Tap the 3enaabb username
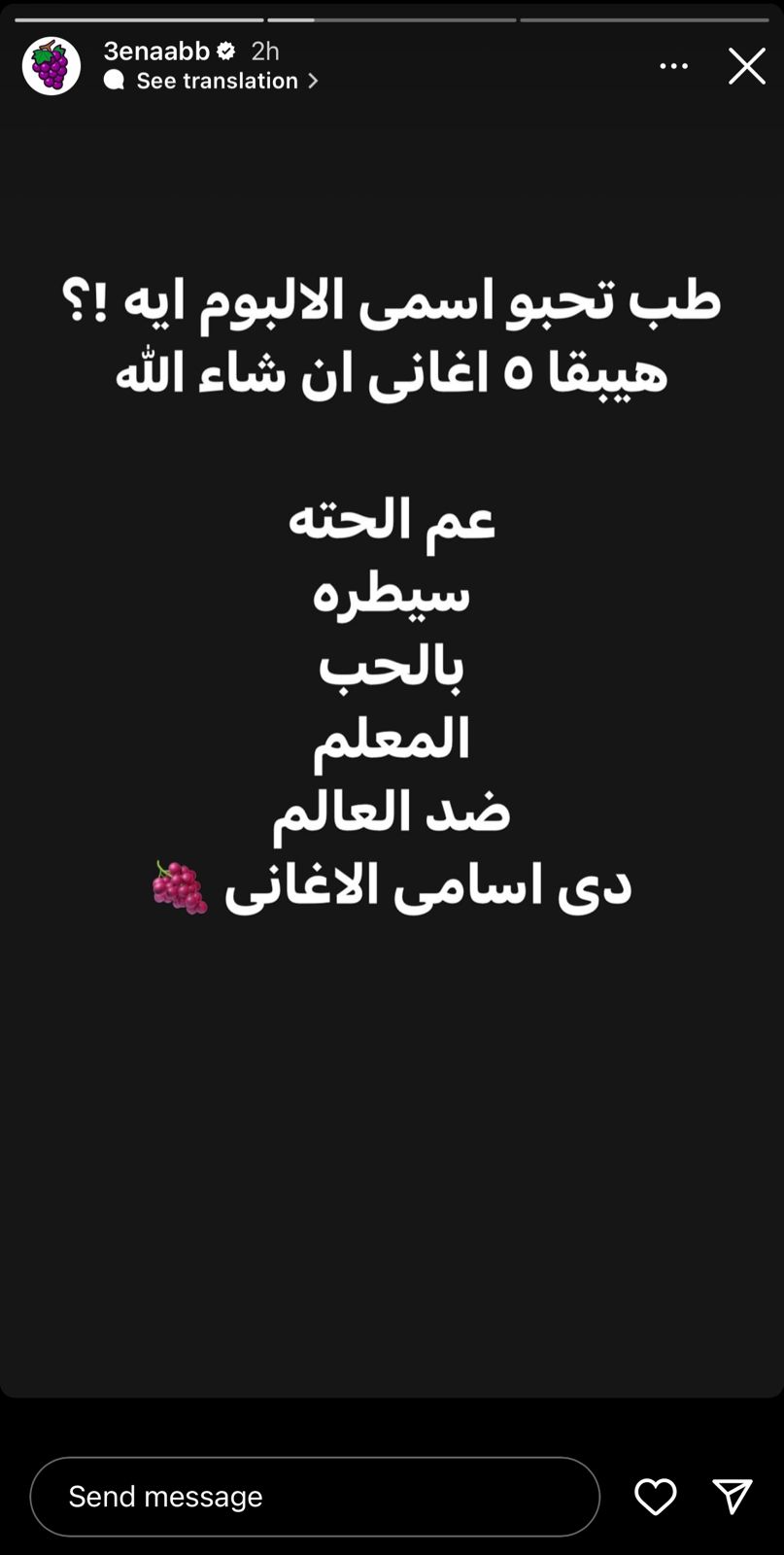This screenshot has width=784, height=1555. (156, 51)
